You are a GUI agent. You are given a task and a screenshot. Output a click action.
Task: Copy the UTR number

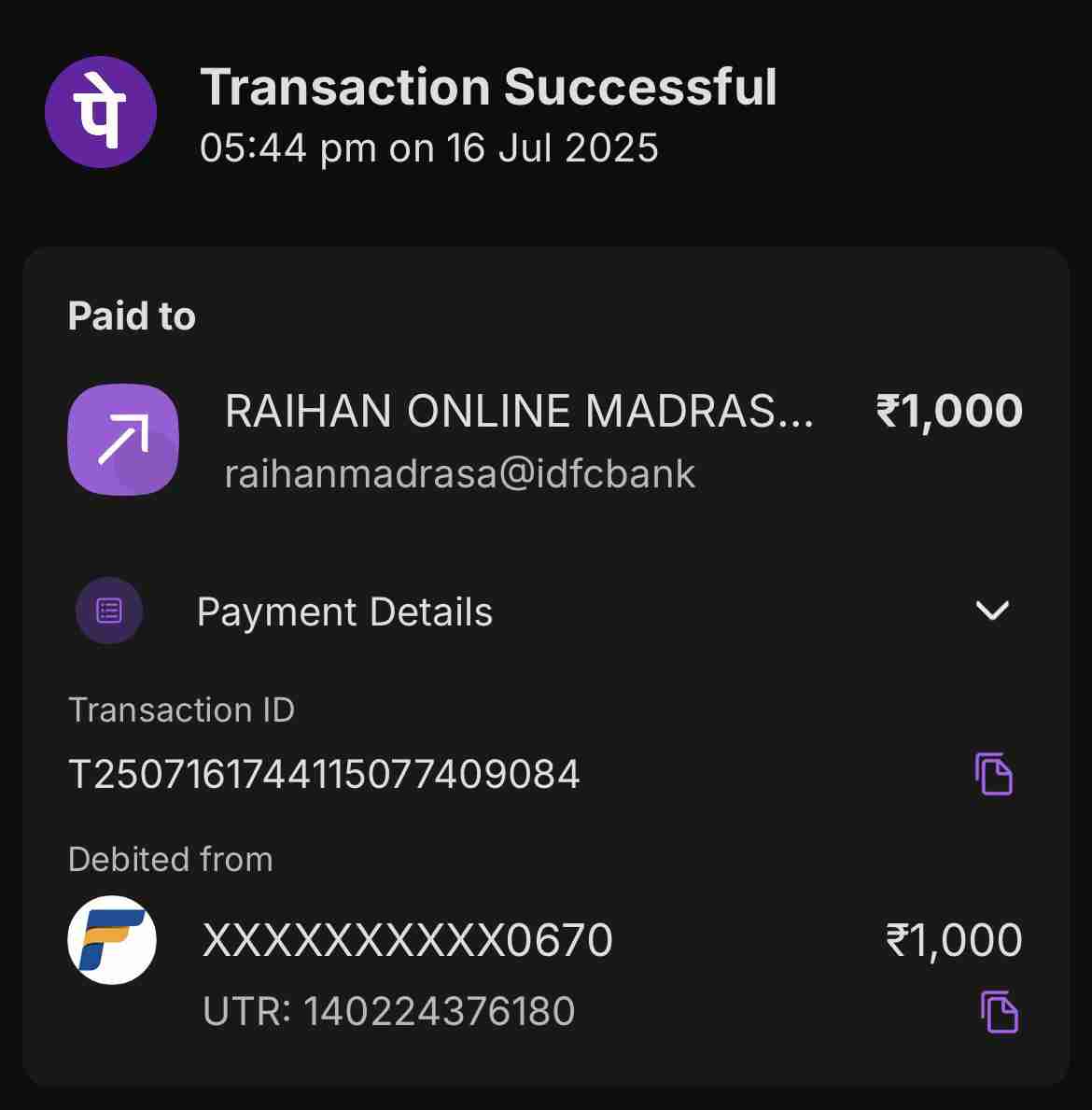click(999, 1012)
